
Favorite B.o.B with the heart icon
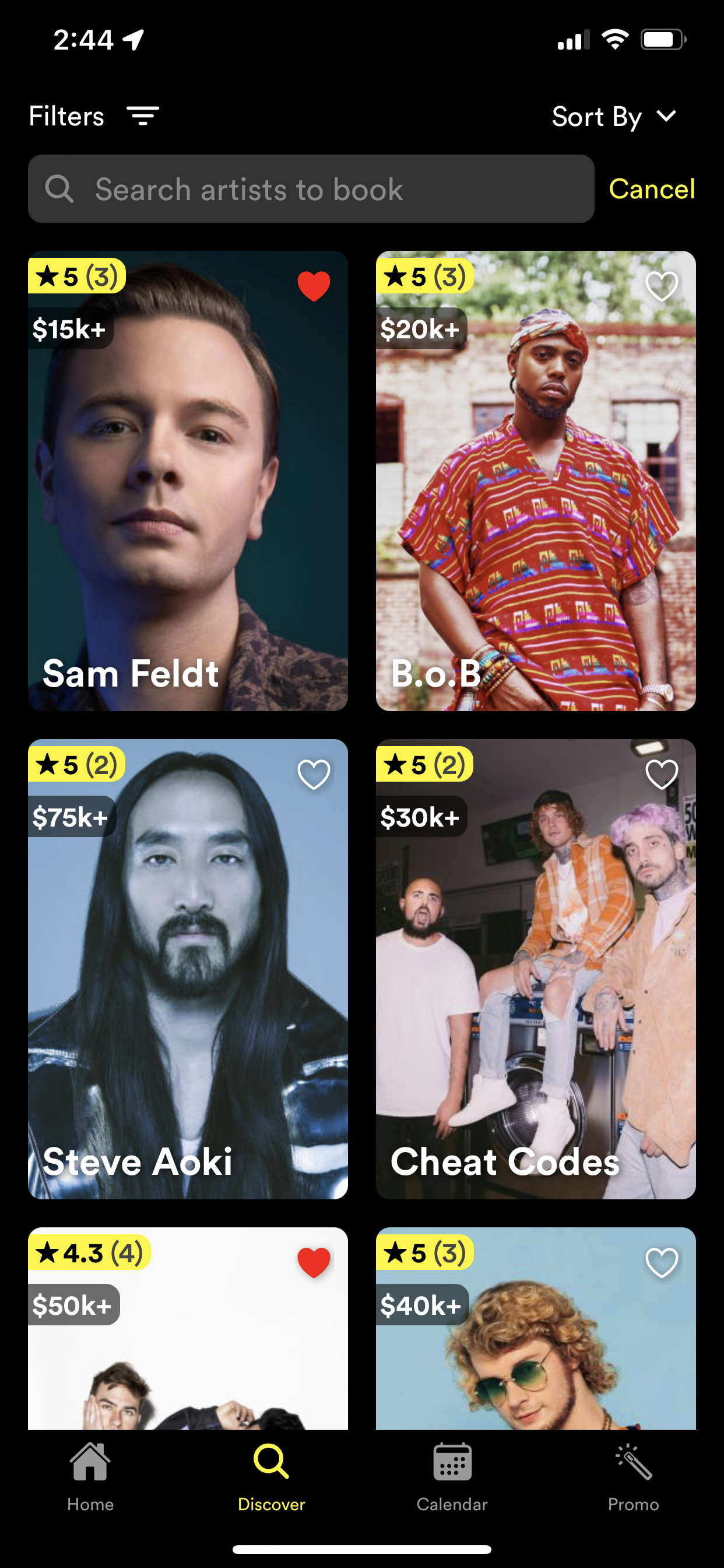[x=661, y=286]
